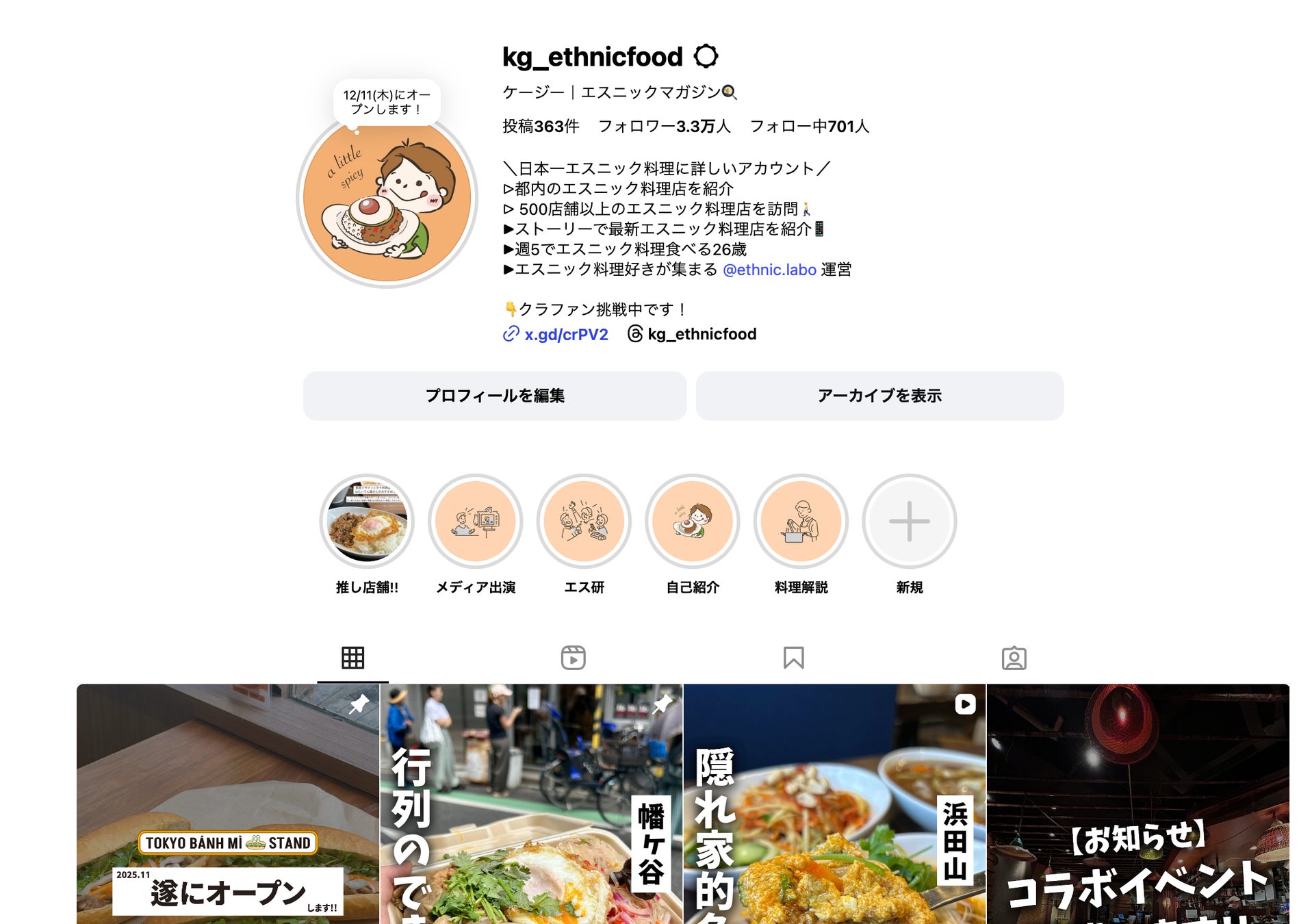Switch to the saved bookmarks tab
This screenshot has height=924, width=1299.
click(x=793, y=658)
